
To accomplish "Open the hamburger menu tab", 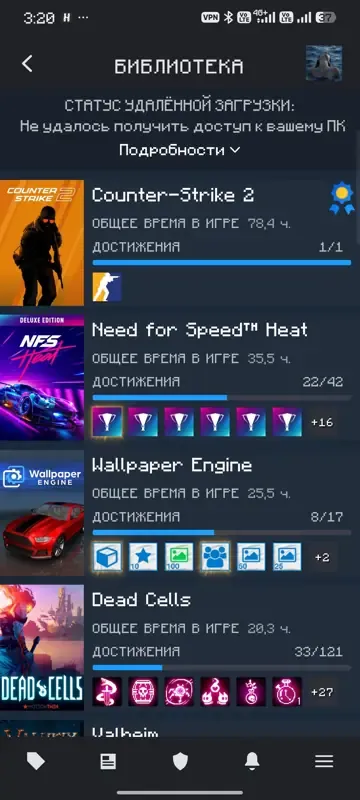I will coord(324,762).
